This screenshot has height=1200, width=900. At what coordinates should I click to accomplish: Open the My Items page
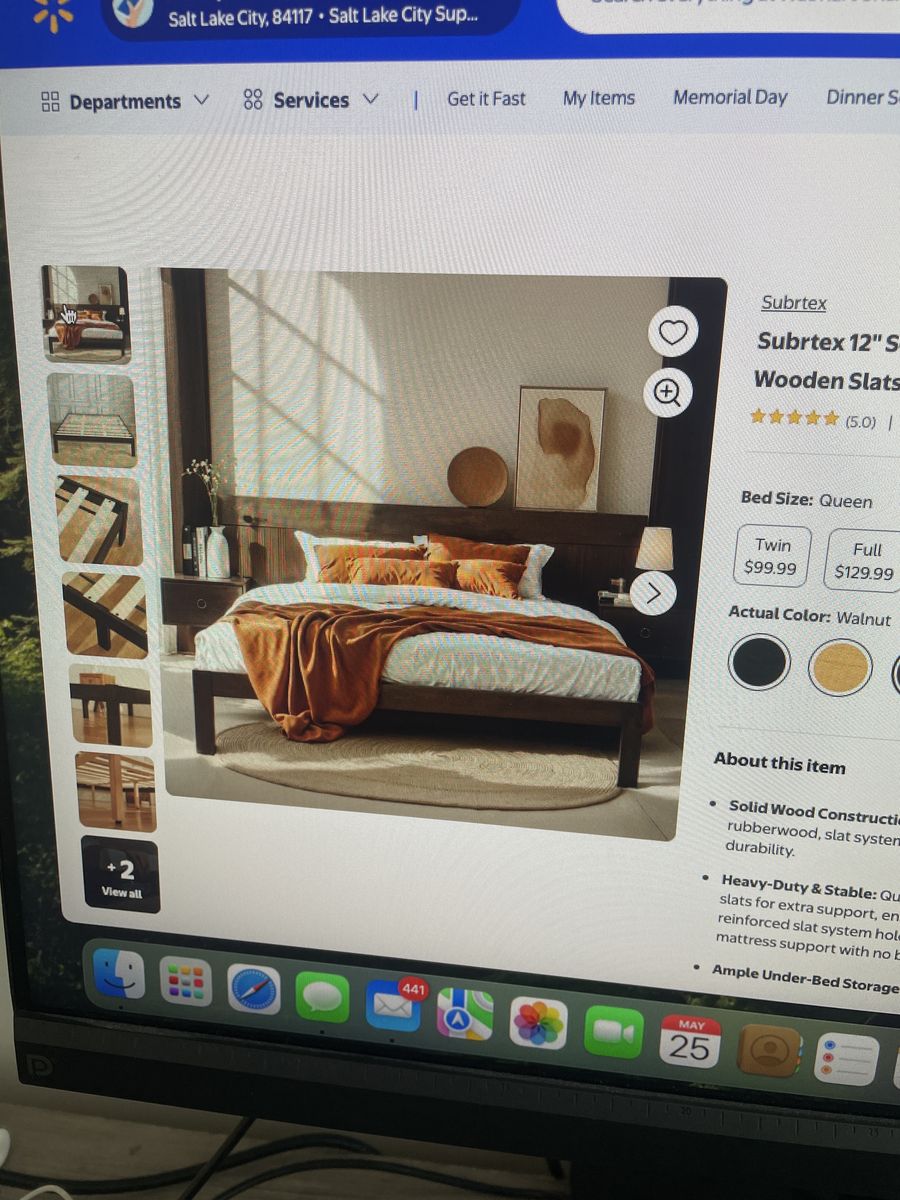(x=598, y=98)
